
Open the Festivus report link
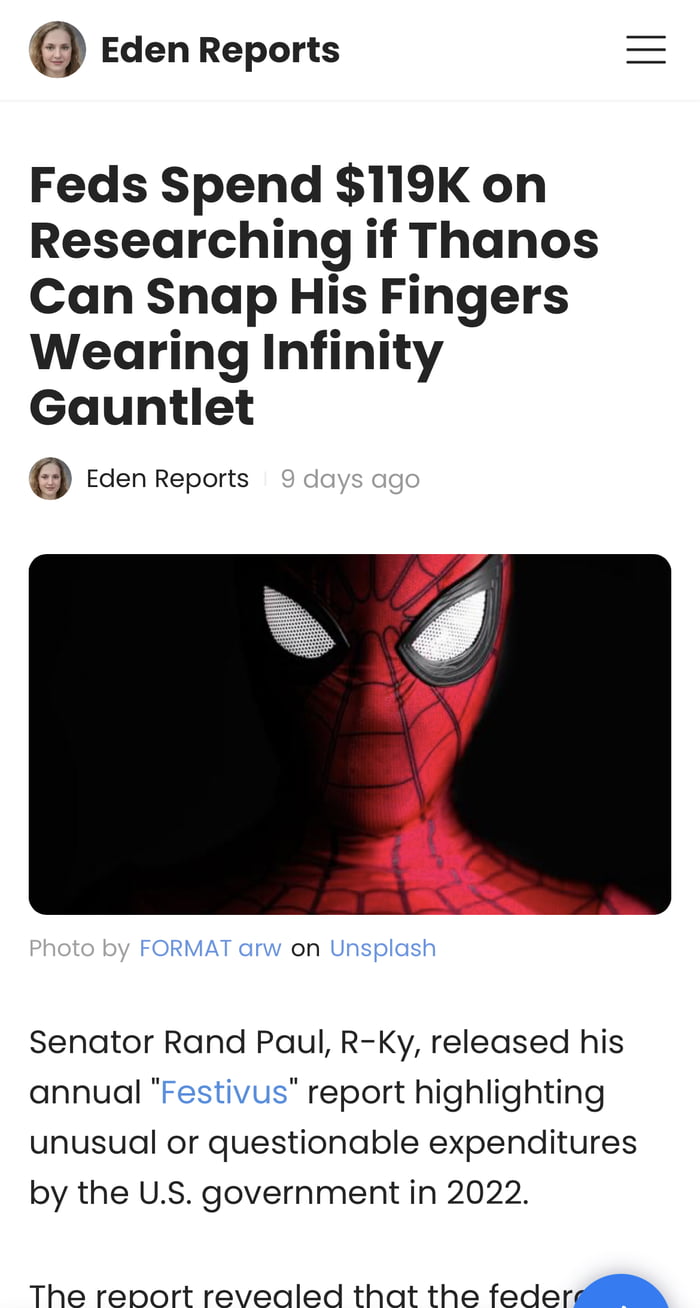[x=224, y=1092]
